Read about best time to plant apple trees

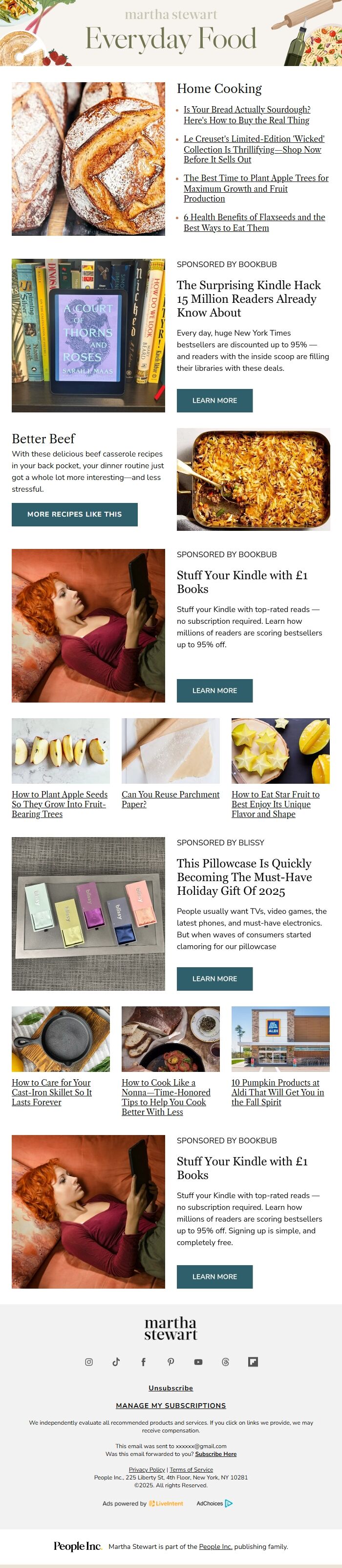pos(256,188)
